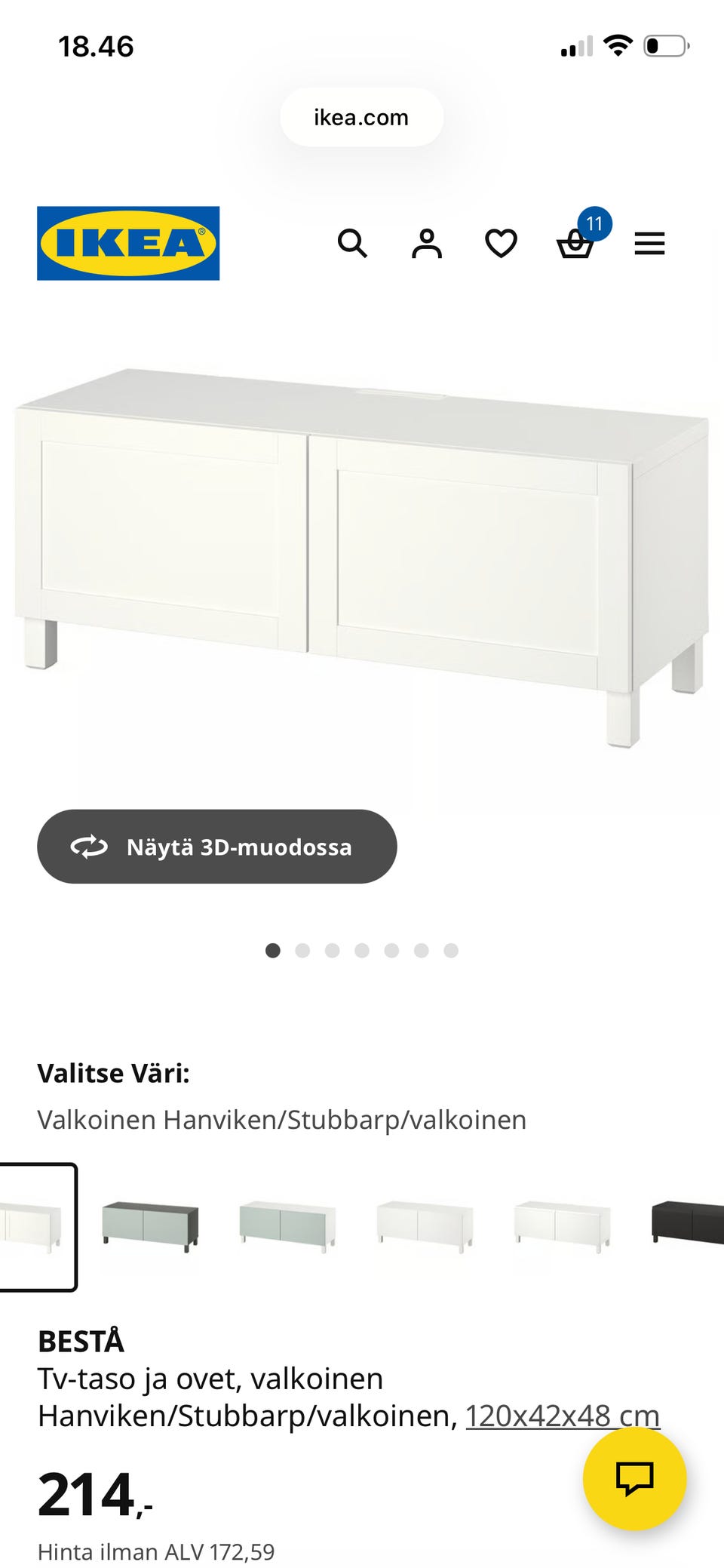Screen dimensions: 724x1568
Task: Open the favorites wishlist
Action: click(499, 243)
